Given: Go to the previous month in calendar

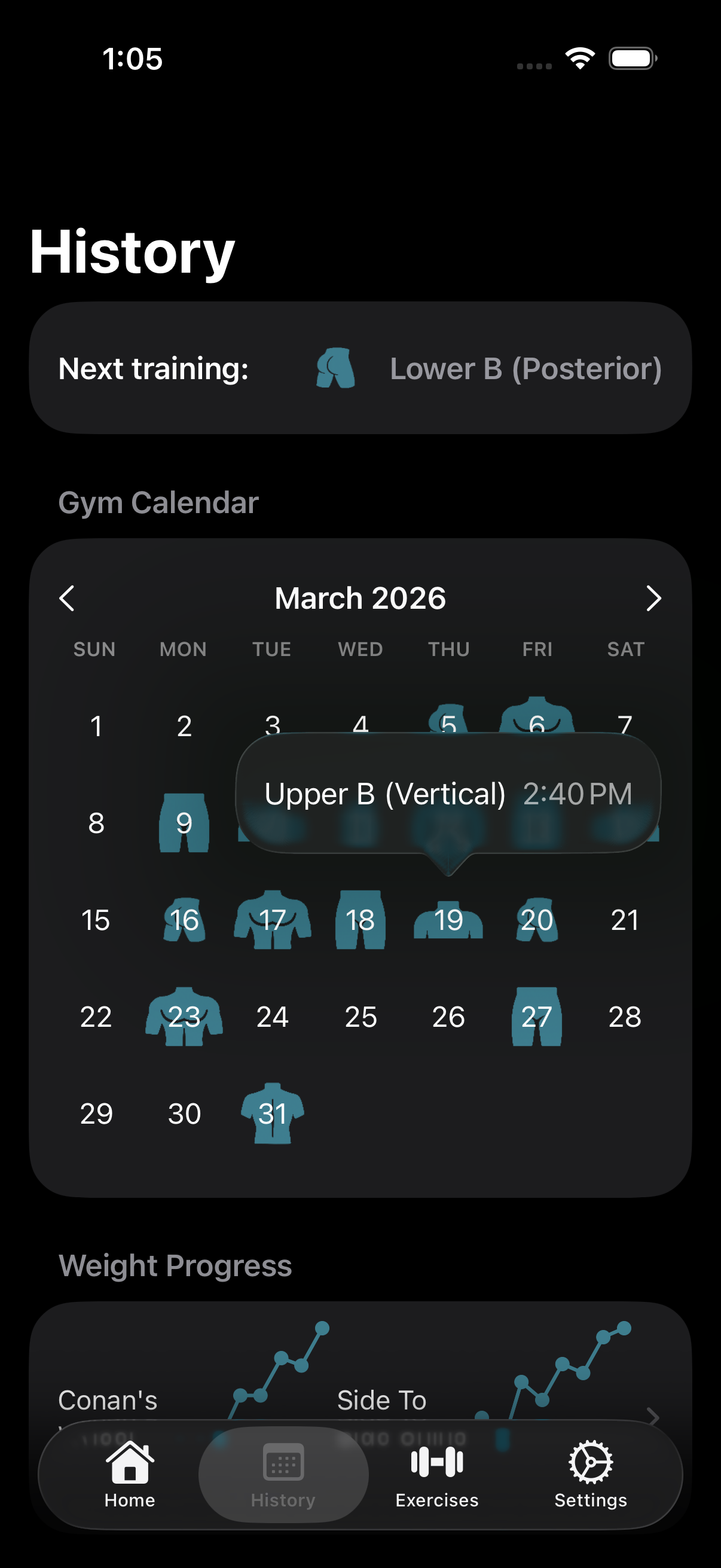Looking at the screenshot, I should tap(67, 599).
